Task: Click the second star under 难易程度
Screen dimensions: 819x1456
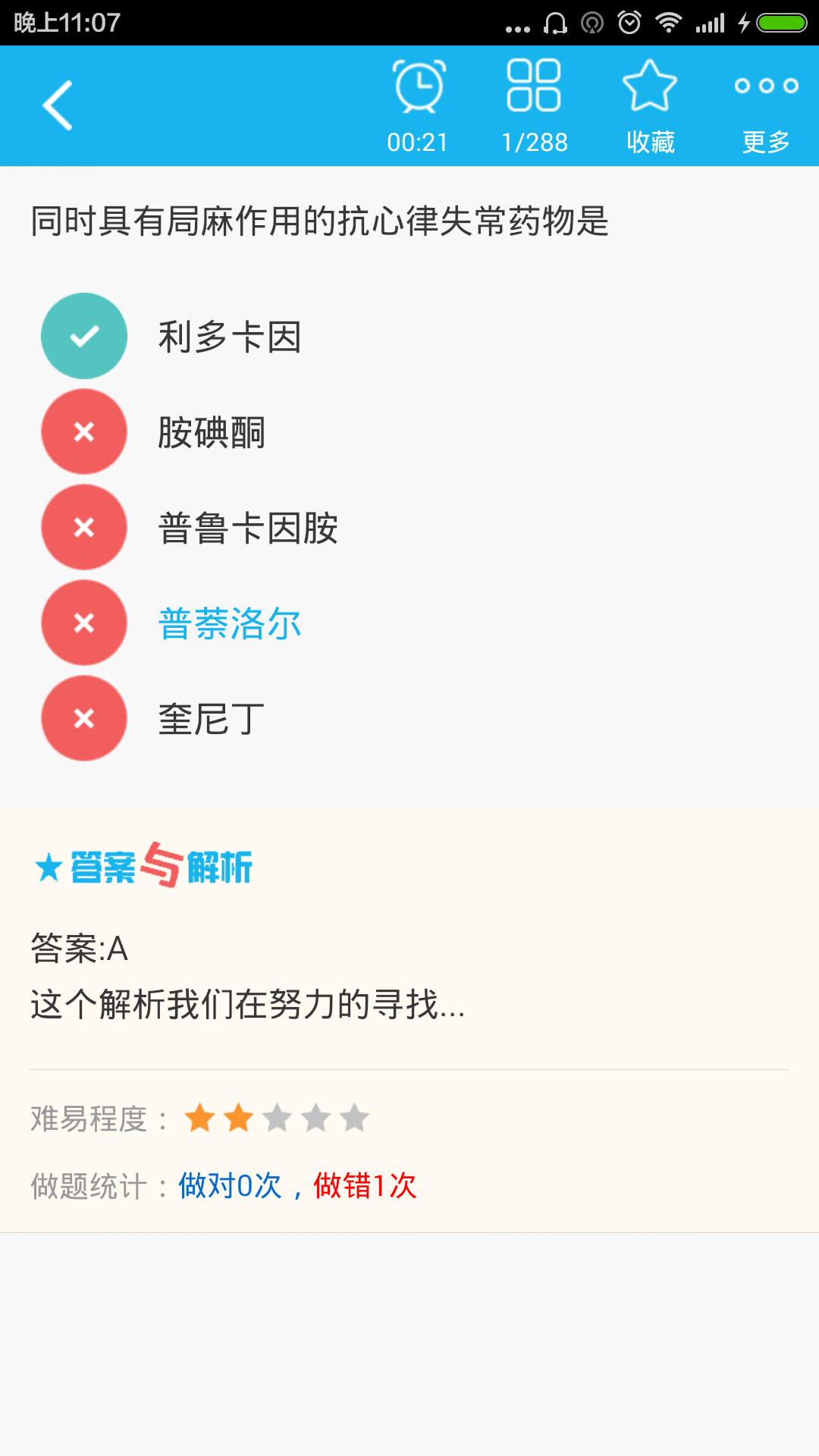Action: point(237,1117)
